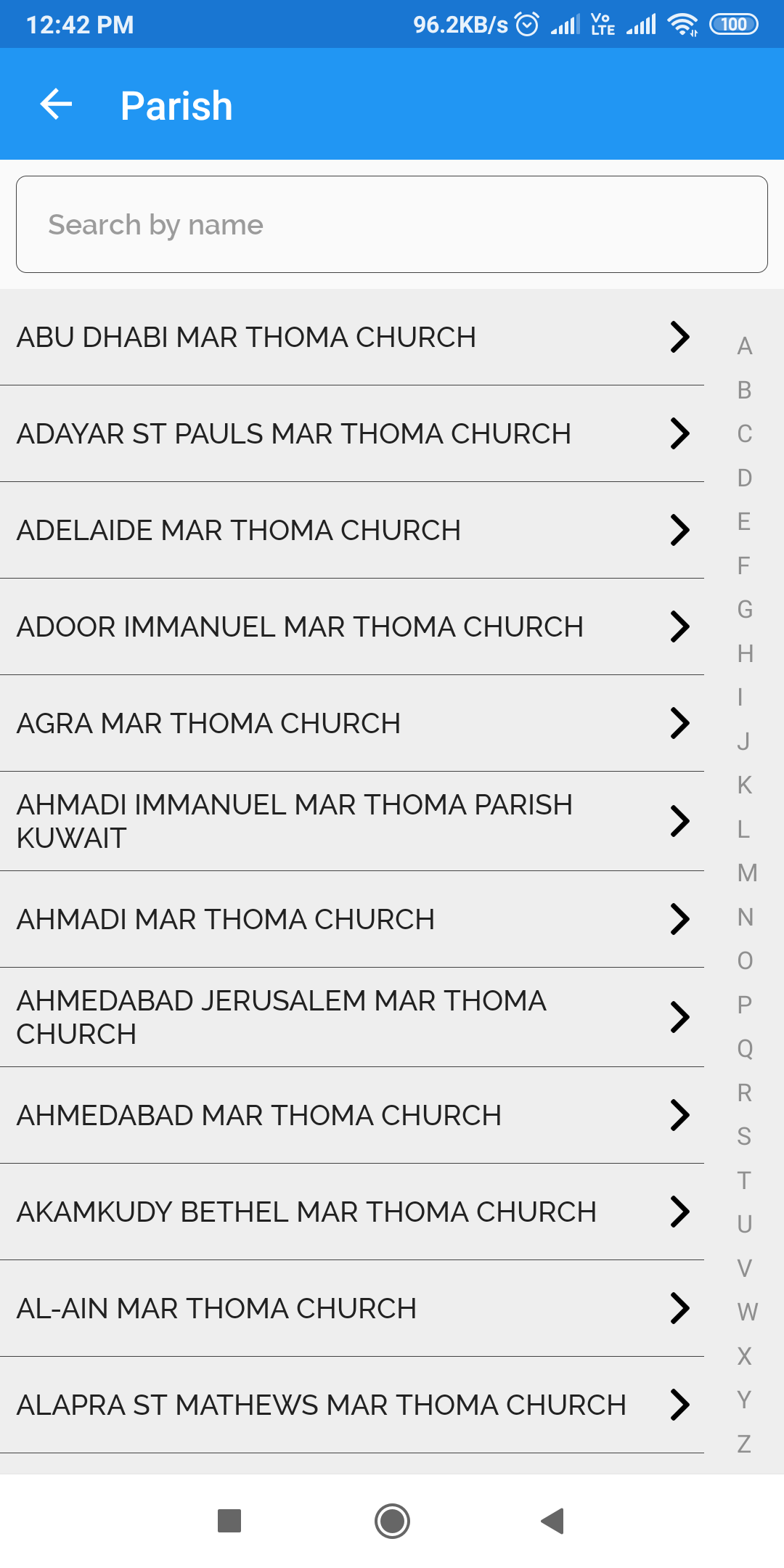Choose Ahmedabad Jerusalem Mar Thoma Church
This screenshot has height=1568, width=784.
[x=352, y=1017]
